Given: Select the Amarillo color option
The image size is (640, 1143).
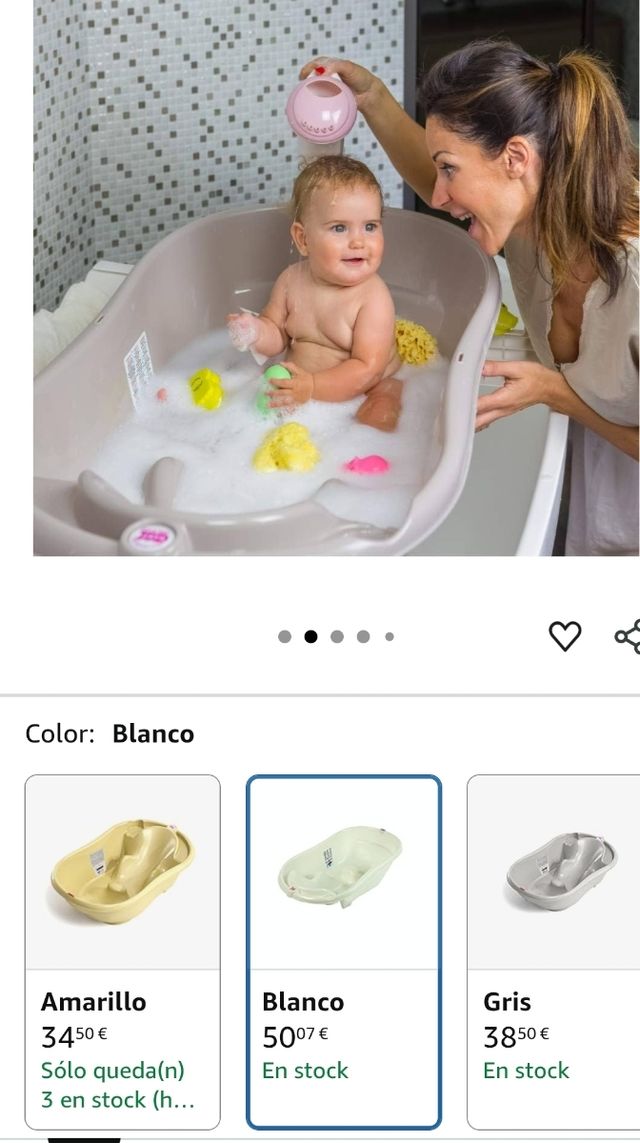Looking at the screenshot, I should point(123,950).
